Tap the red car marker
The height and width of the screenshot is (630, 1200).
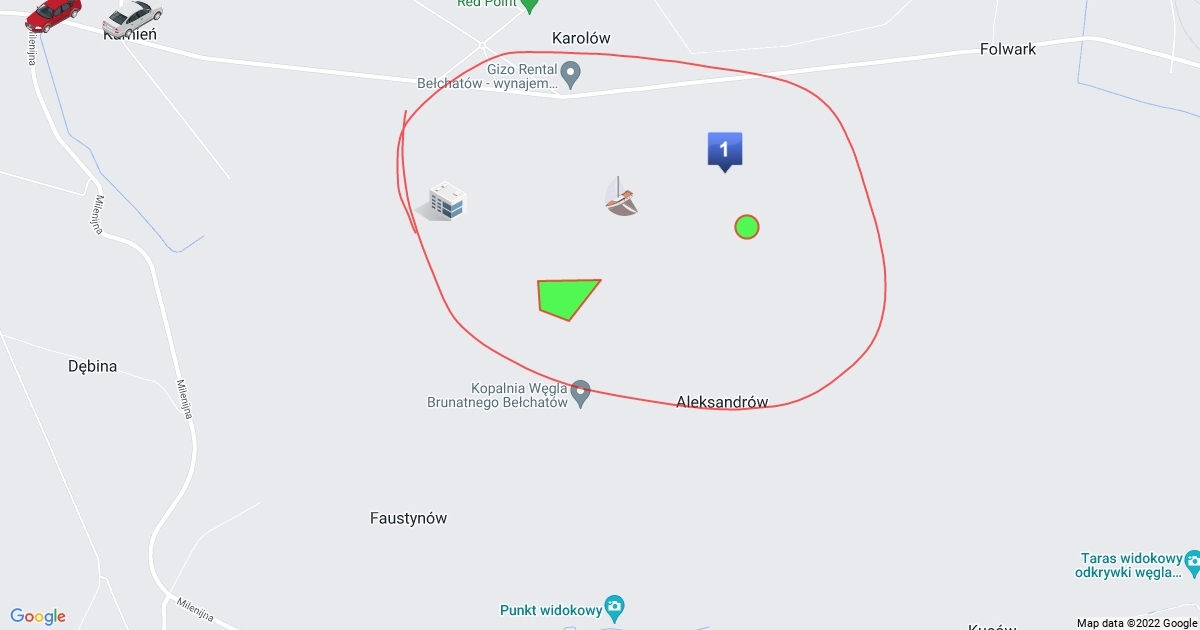pos(53,14)
